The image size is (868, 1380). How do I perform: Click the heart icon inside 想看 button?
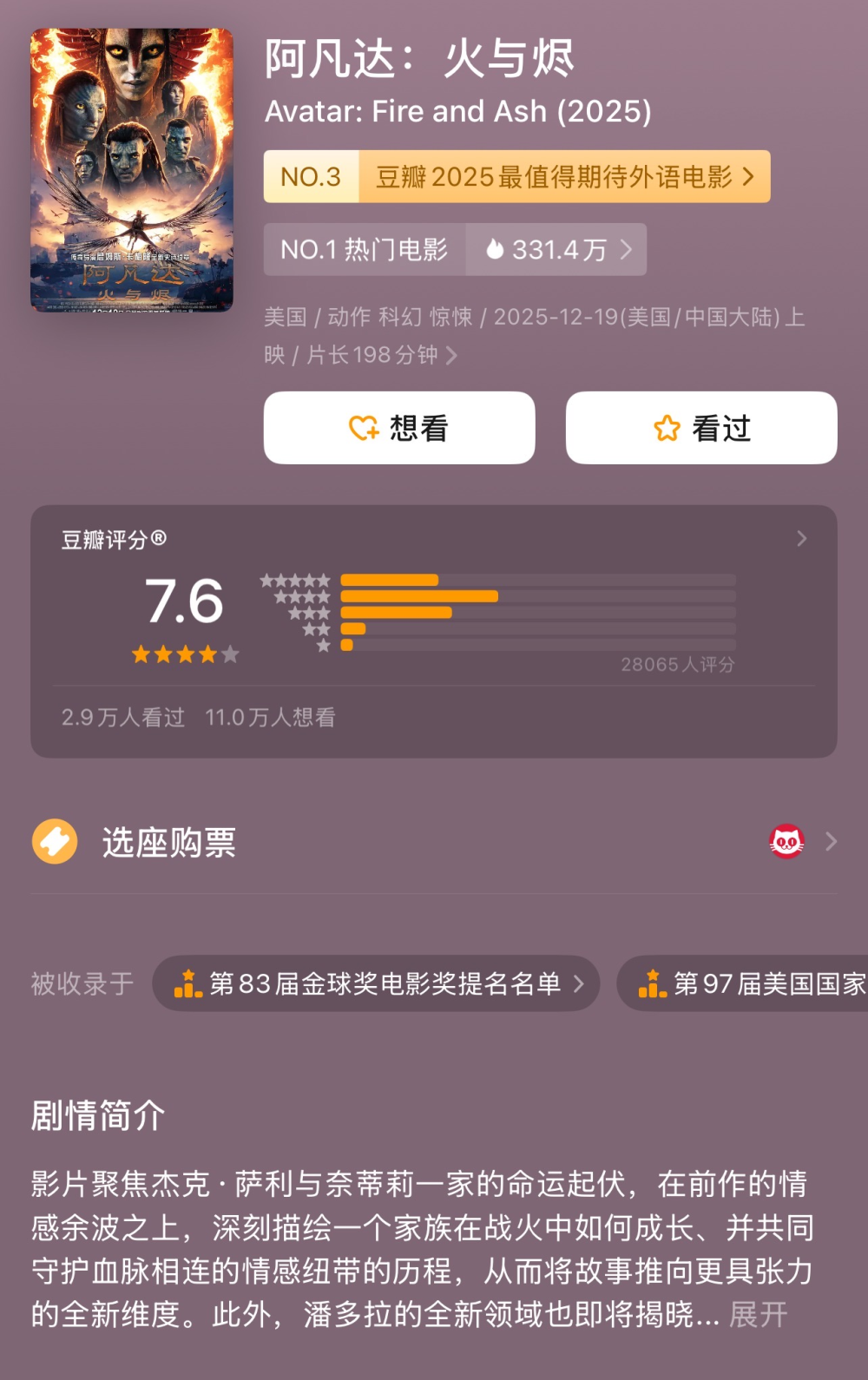[365, 427]
